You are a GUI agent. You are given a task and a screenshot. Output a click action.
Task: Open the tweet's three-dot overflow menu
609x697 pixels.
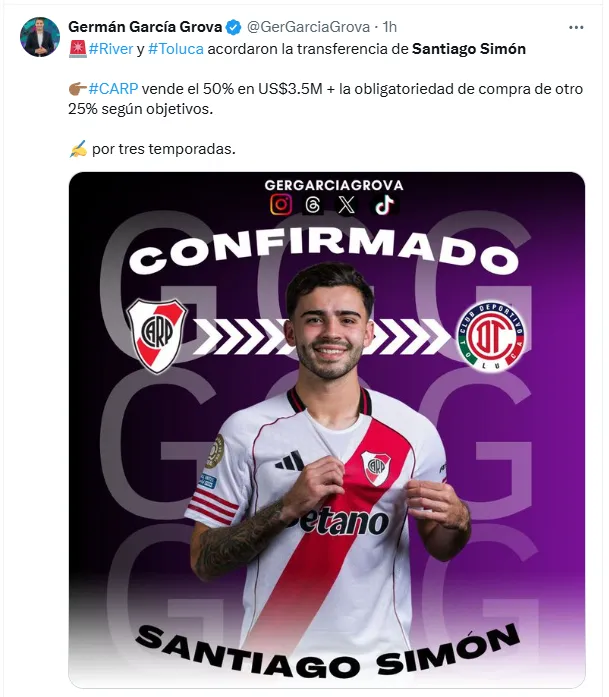pos(577,27)
